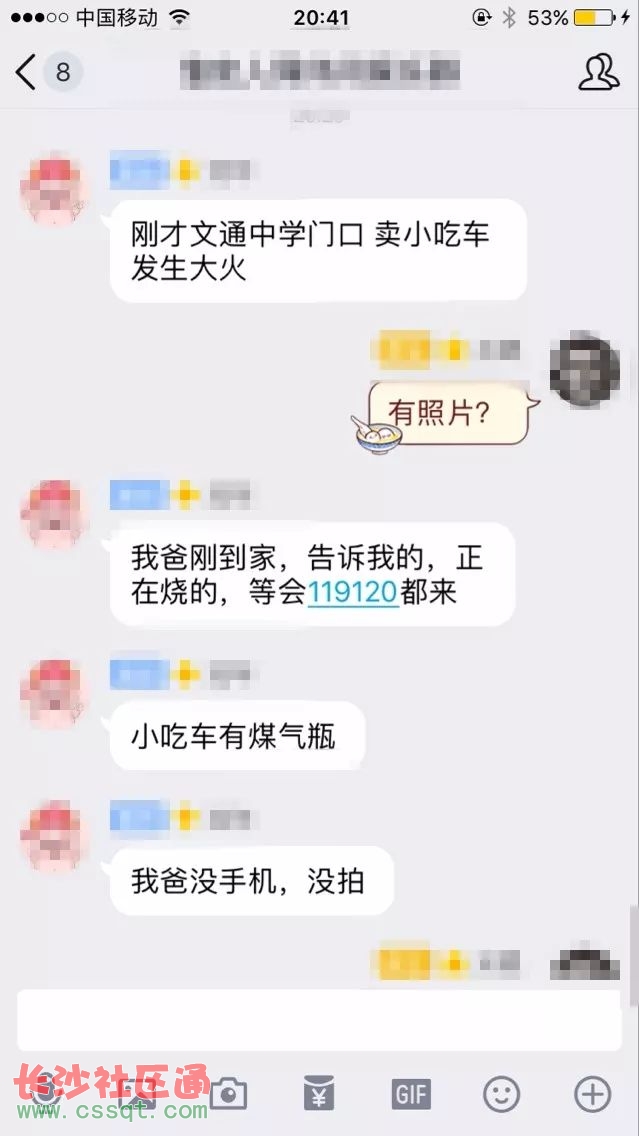Send a red packet
Image resolution: width=639 pixels, height=1136 pixels.
[319, 1094]
